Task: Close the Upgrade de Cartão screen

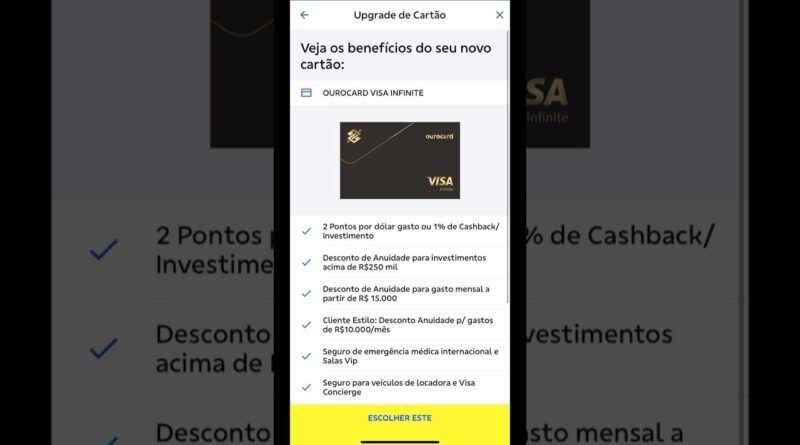Action: (x=499, y=15)
